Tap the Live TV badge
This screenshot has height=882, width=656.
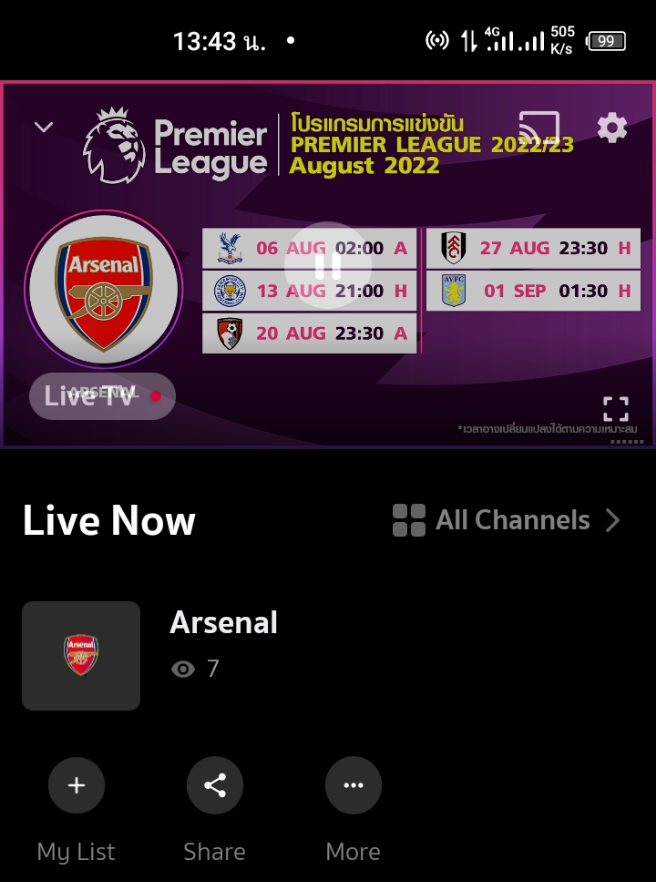click(102, 396)
